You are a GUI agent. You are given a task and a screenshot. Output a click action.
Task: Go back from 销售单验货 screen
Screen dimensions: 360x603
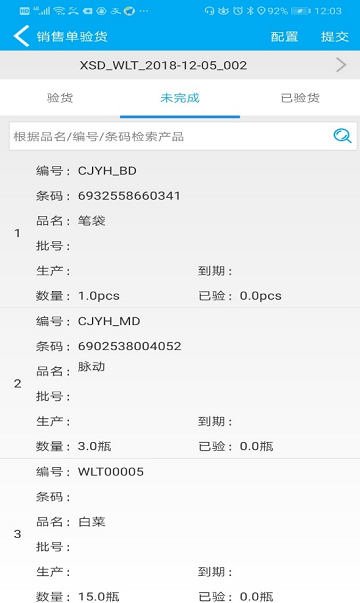coord(22,36)
